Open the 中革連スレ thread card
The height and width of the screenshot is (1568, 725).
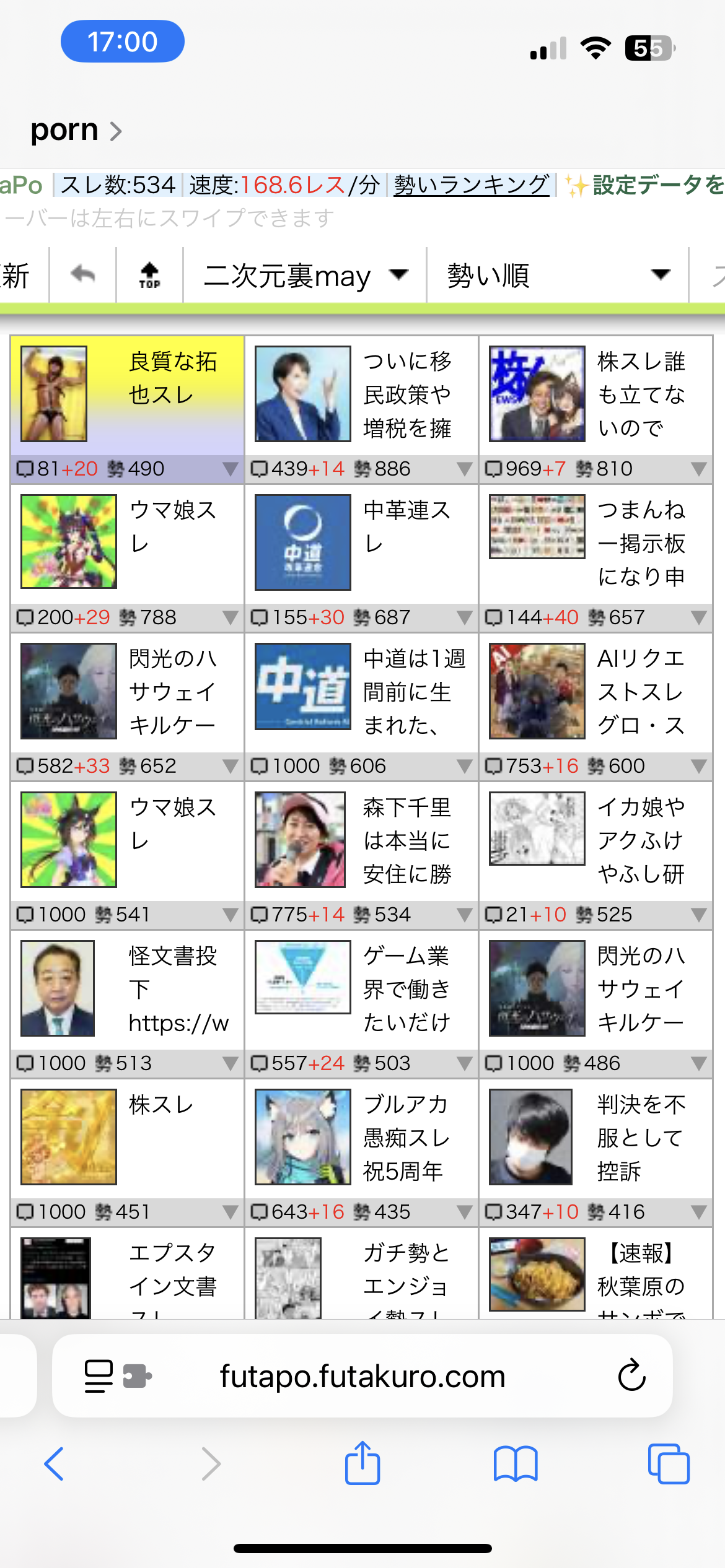click(x=361, y=543)
